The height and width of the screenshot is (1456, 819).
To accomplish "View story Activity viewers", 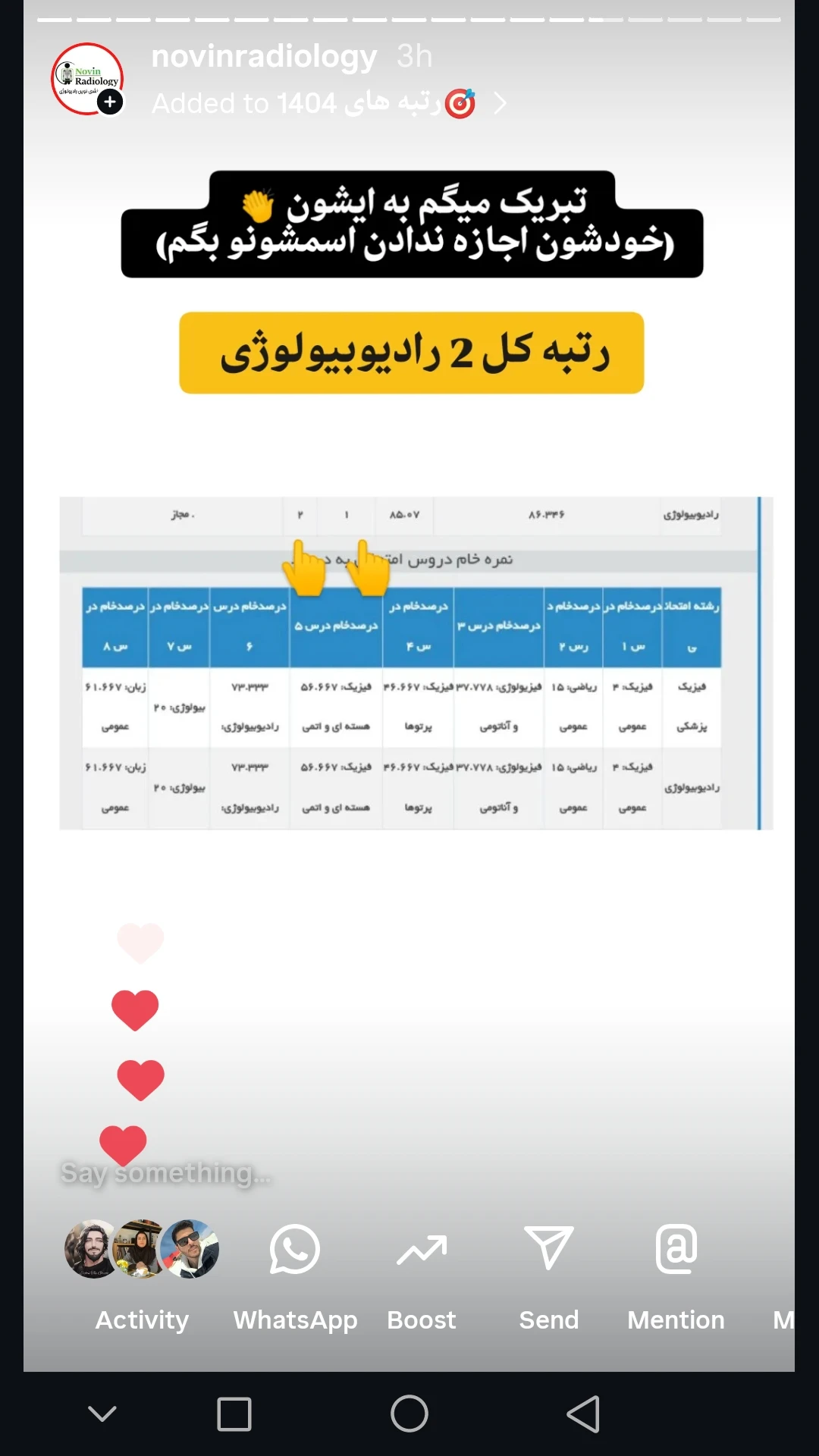I will click(x=142, y=1276).
